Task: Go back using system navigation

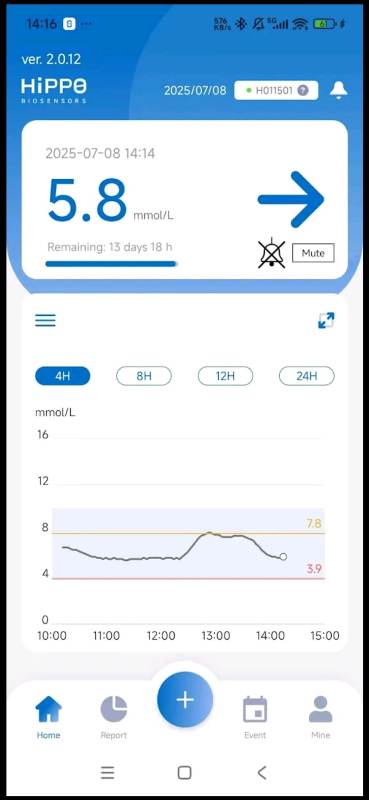Action: pos(262,772)
